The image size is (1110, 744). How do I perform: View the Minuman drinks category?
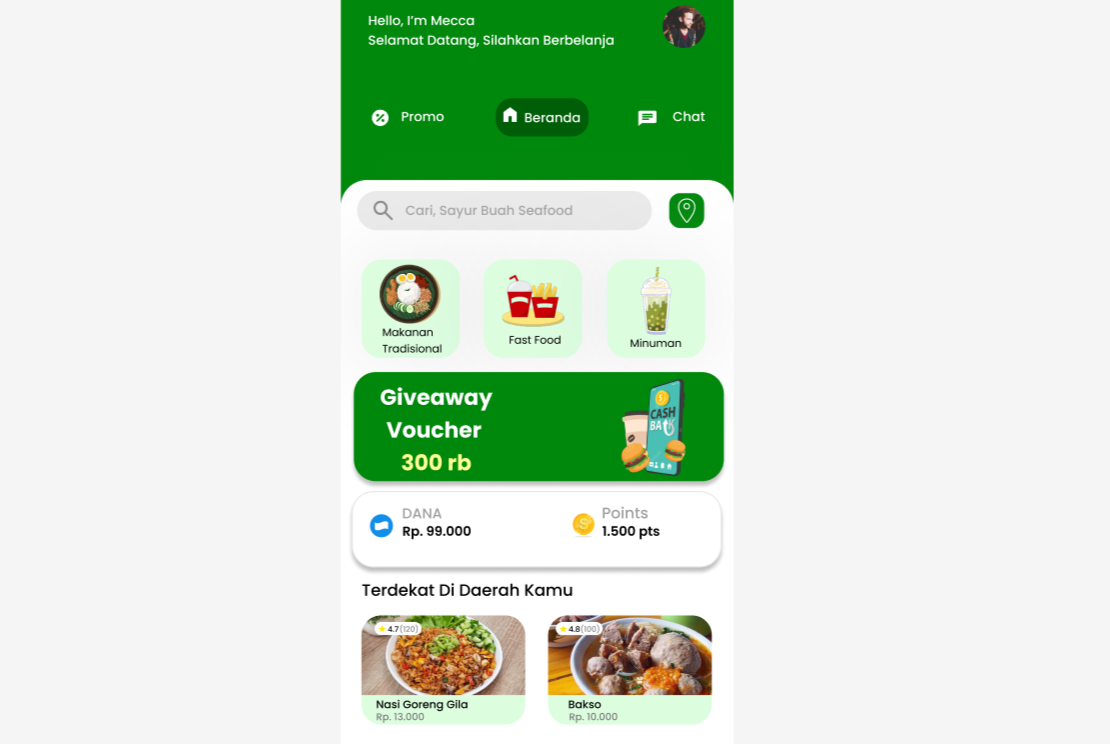[655, 308]
